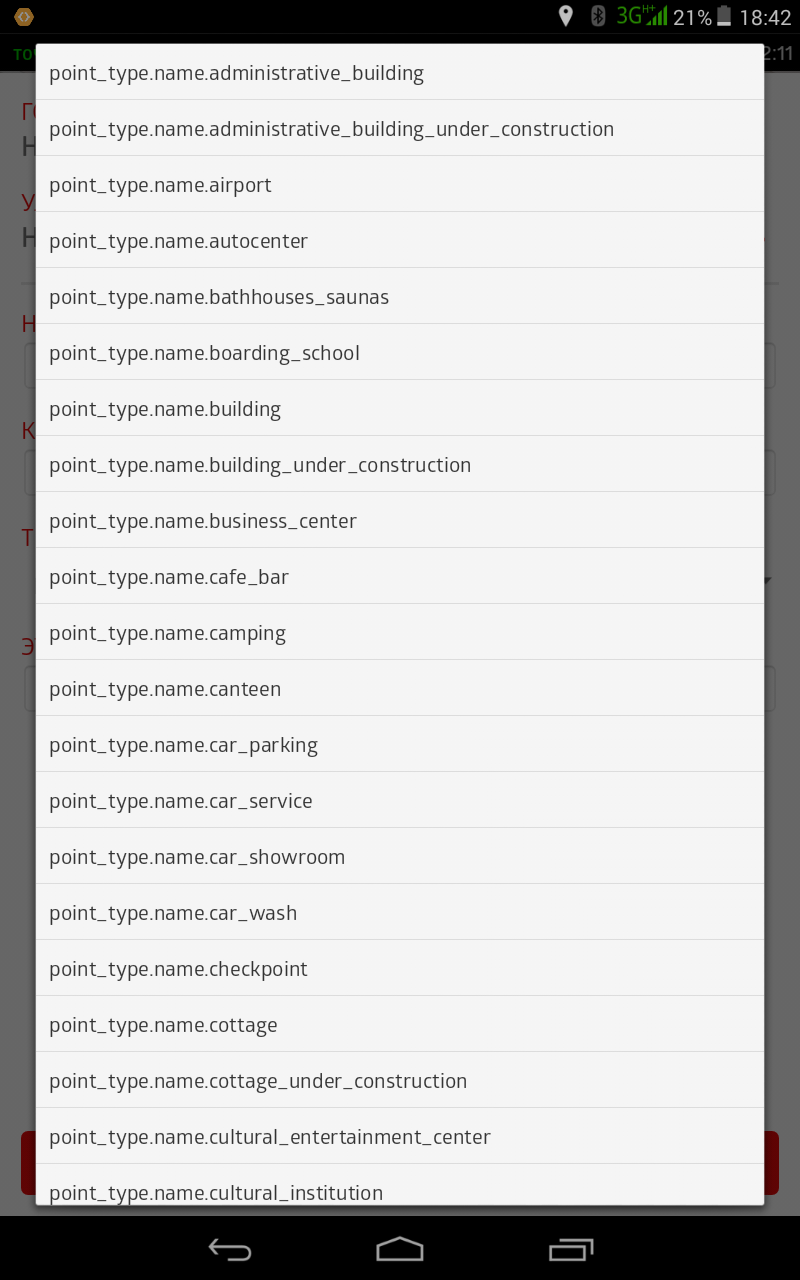Select business_center point type
Image resolution: width=800 pixels, height=1280 pixels.
tap(400, 521)
